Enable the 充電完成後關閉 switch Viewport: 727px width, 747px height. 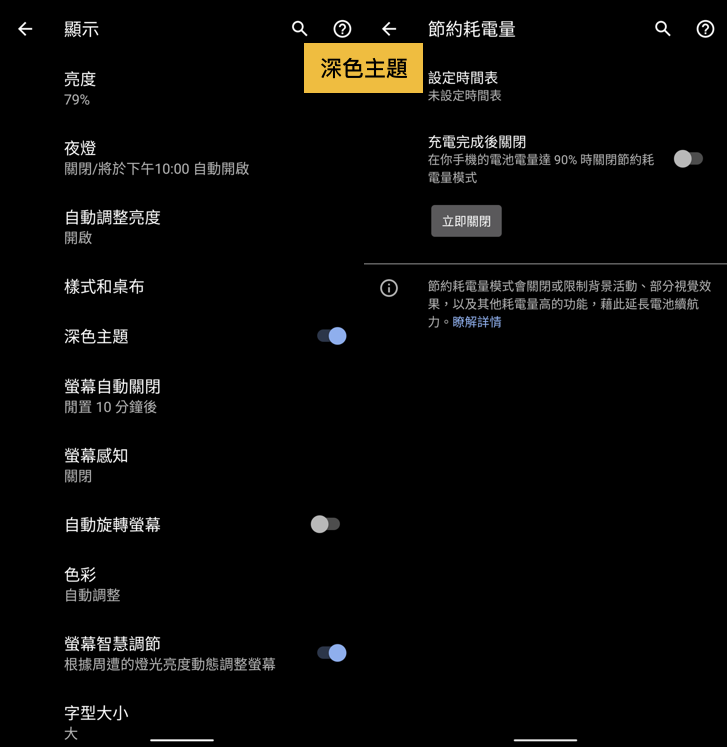click(x=688, y=158)
